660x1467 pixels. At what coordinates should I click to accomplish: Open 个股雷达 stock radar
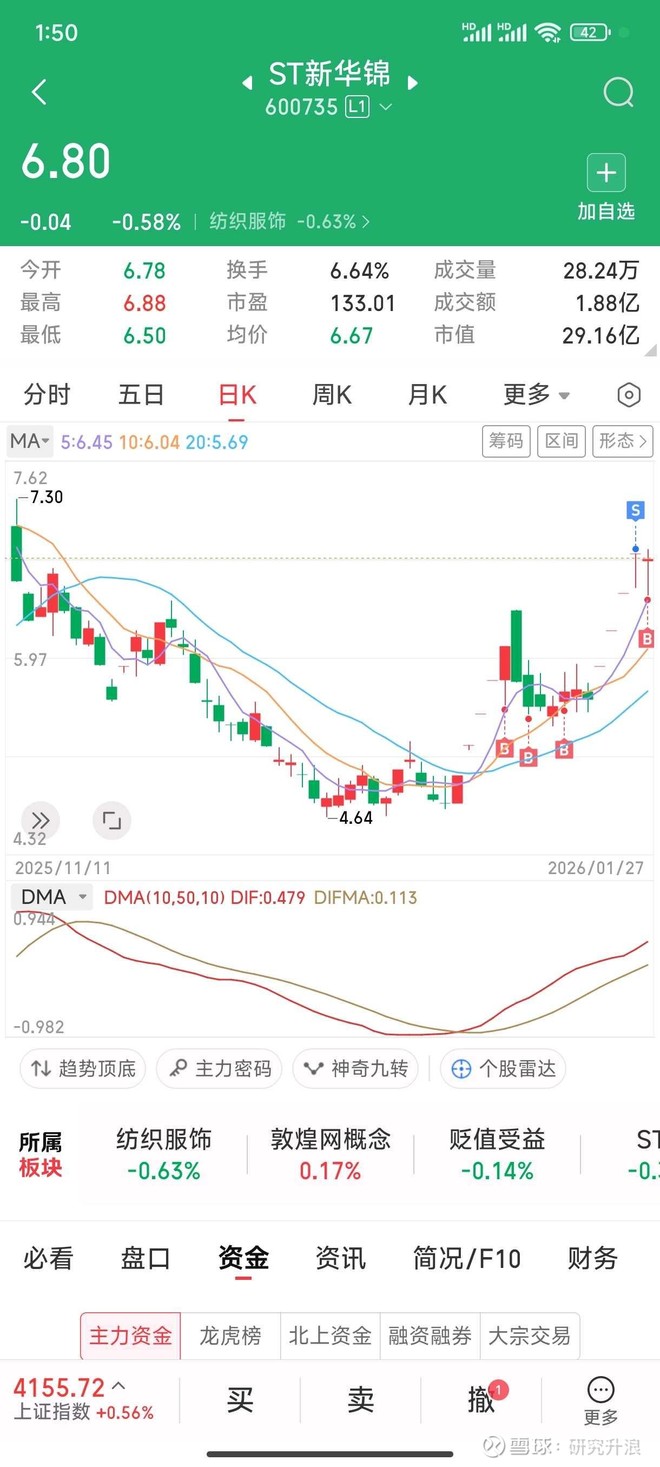503,1069
